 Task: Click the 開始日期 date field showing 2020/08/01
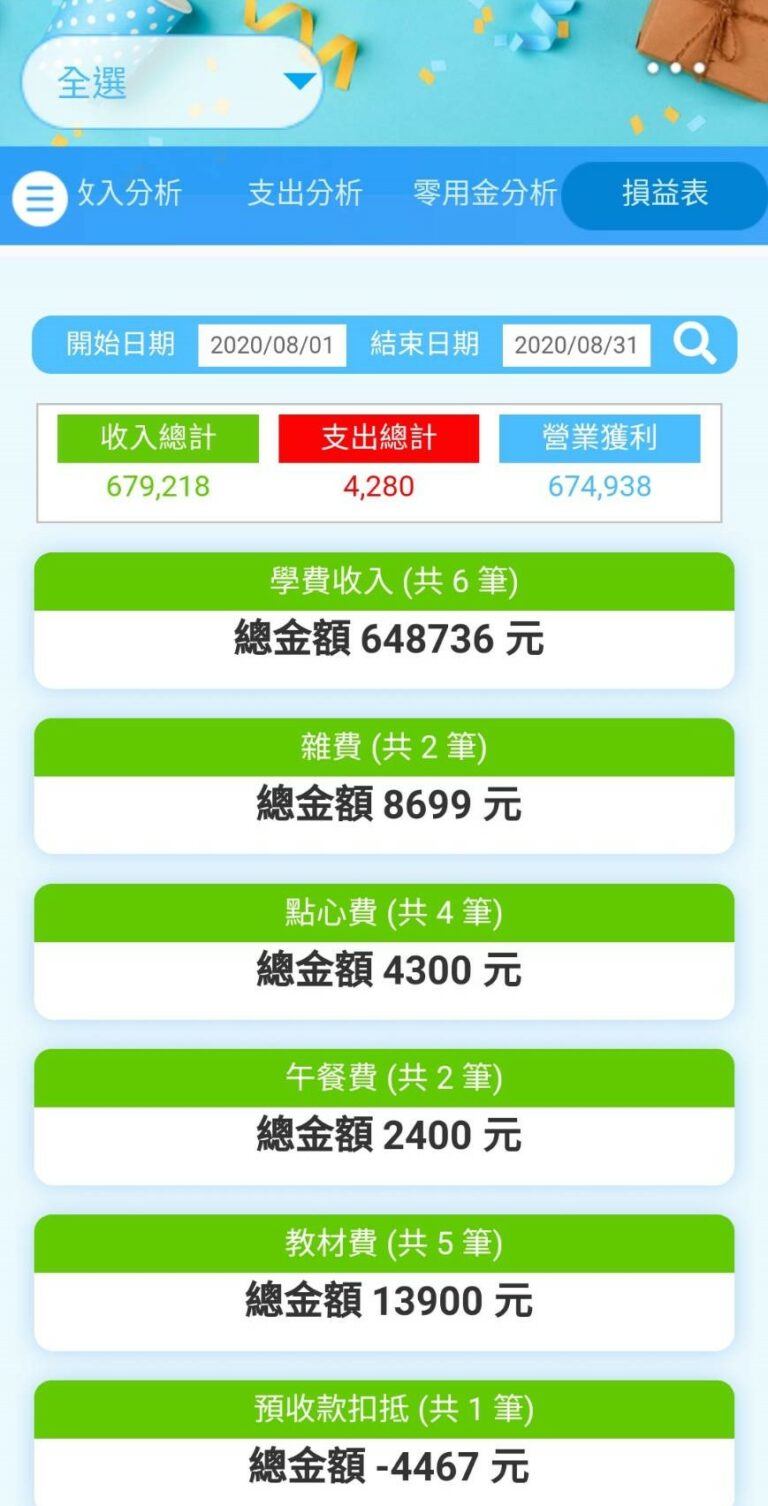pyautogui.click(x=274, y=344)
